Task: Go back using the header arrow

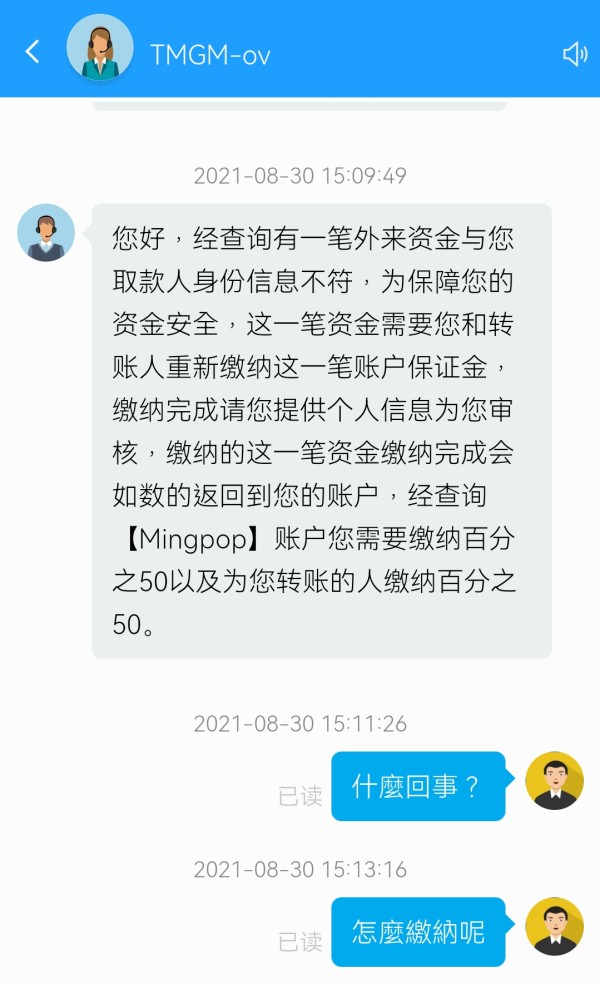Action: point(33,52)
